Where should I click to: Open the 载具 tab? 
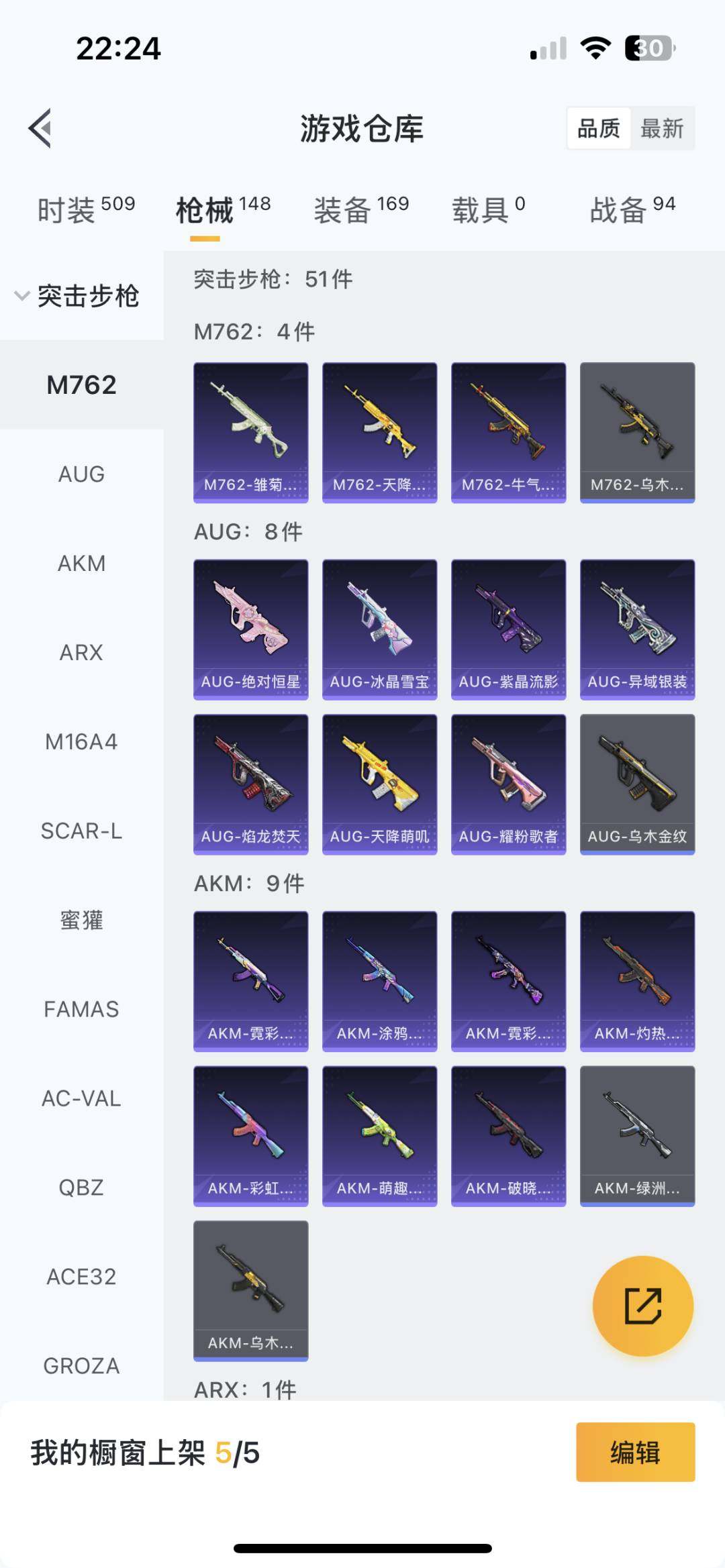coord(489,210)
